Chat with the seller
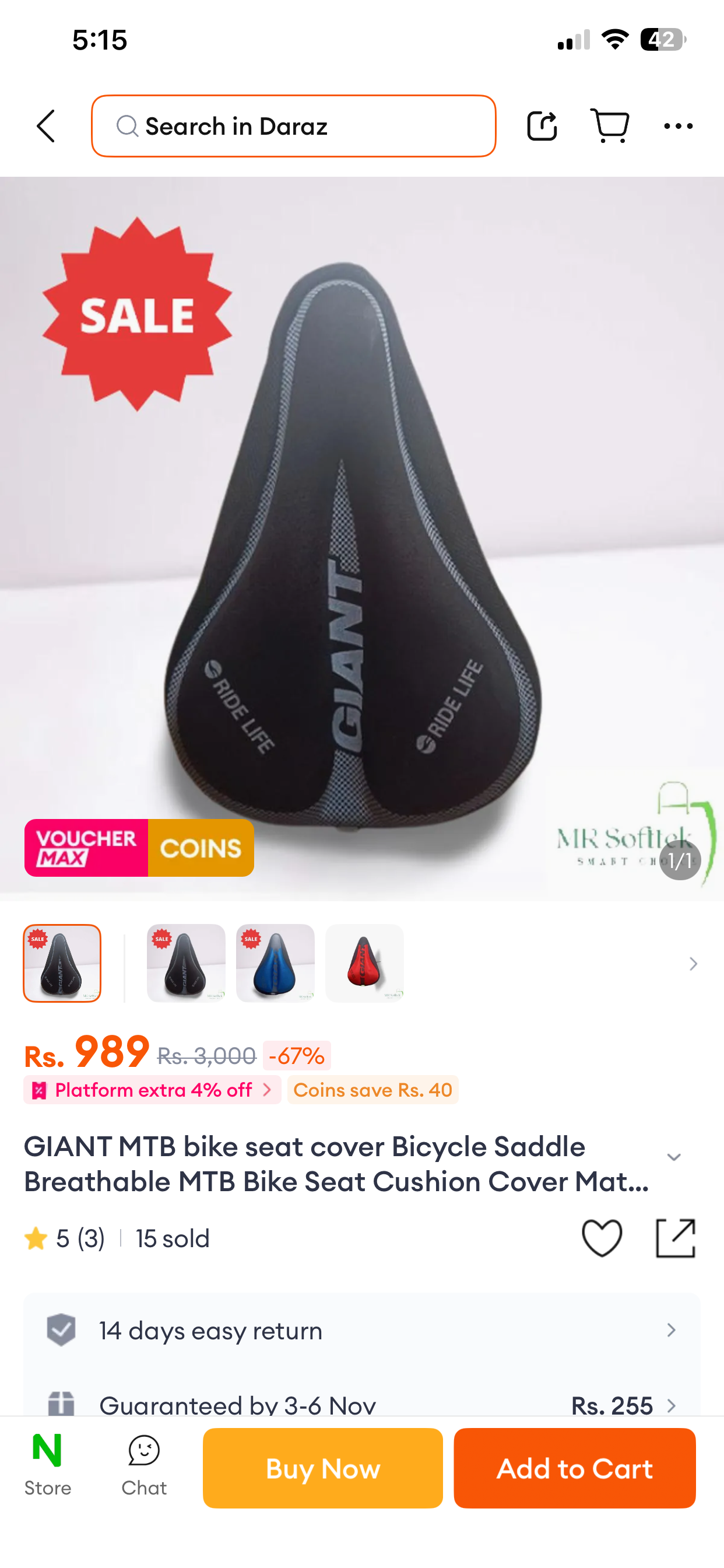Screen dimensions: 724x1568 (144, 1466)
